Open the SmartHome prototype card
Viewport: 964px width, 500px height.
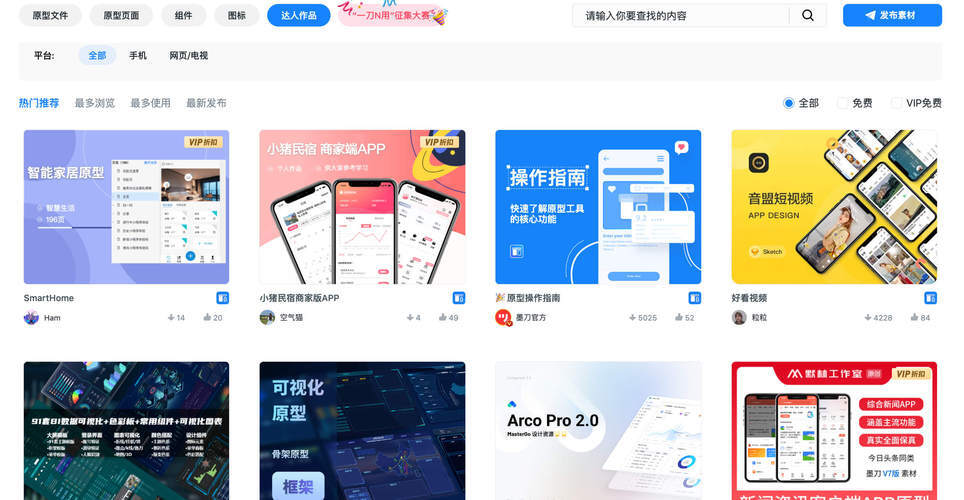pyautogui.click(x=126, y=207)
